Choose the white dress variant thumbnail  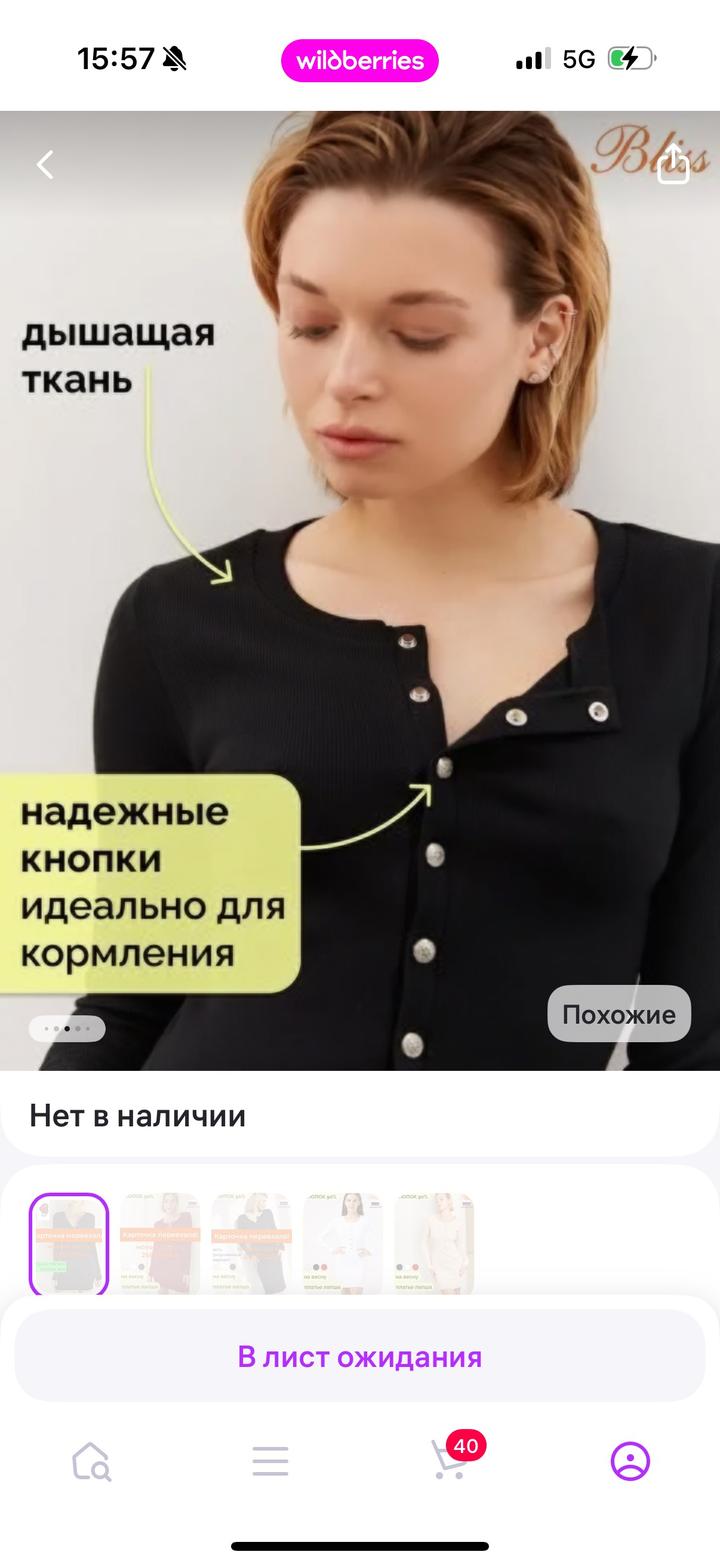[x=342, y=1243]
